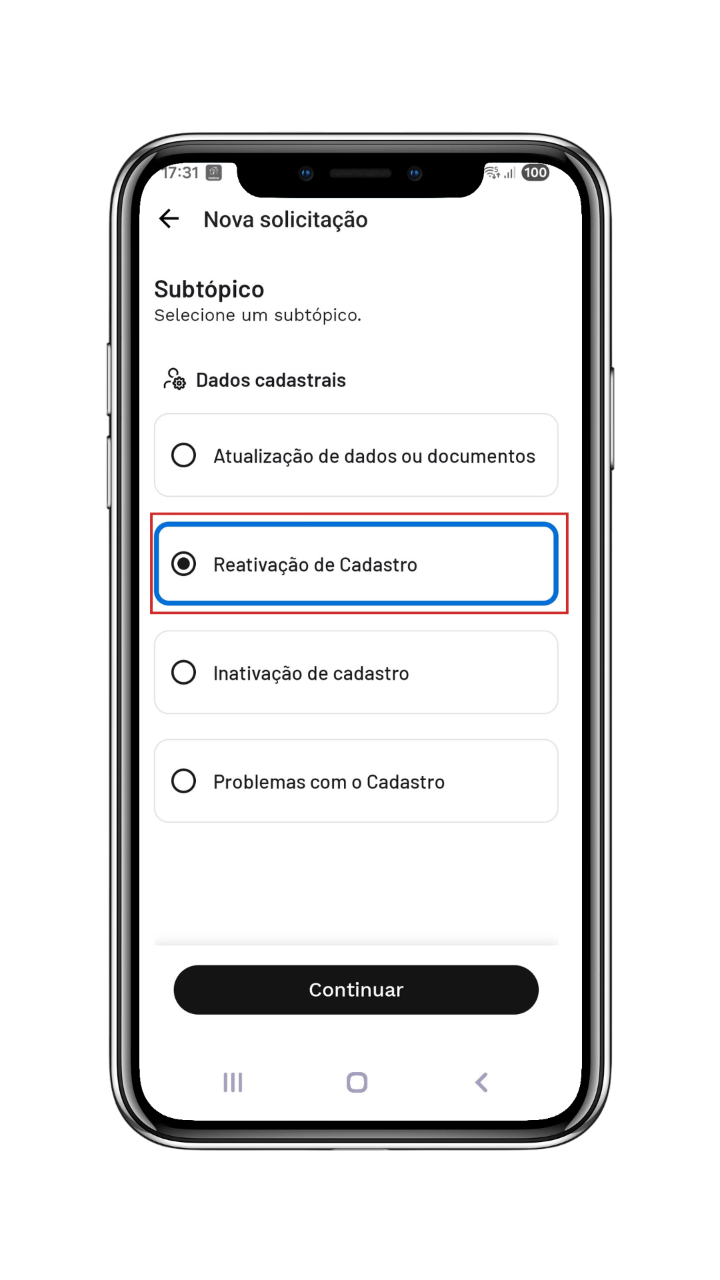Select Atualização de dados ou documentos

[356, 456]
